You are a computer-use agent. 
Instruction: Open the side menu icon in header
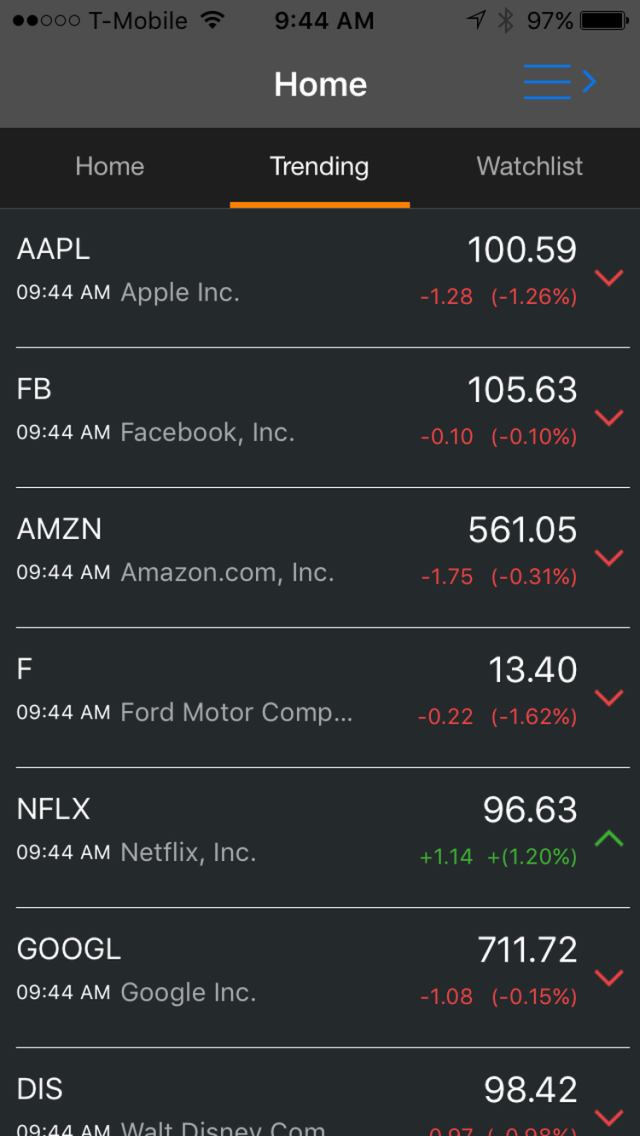point(560,82)
